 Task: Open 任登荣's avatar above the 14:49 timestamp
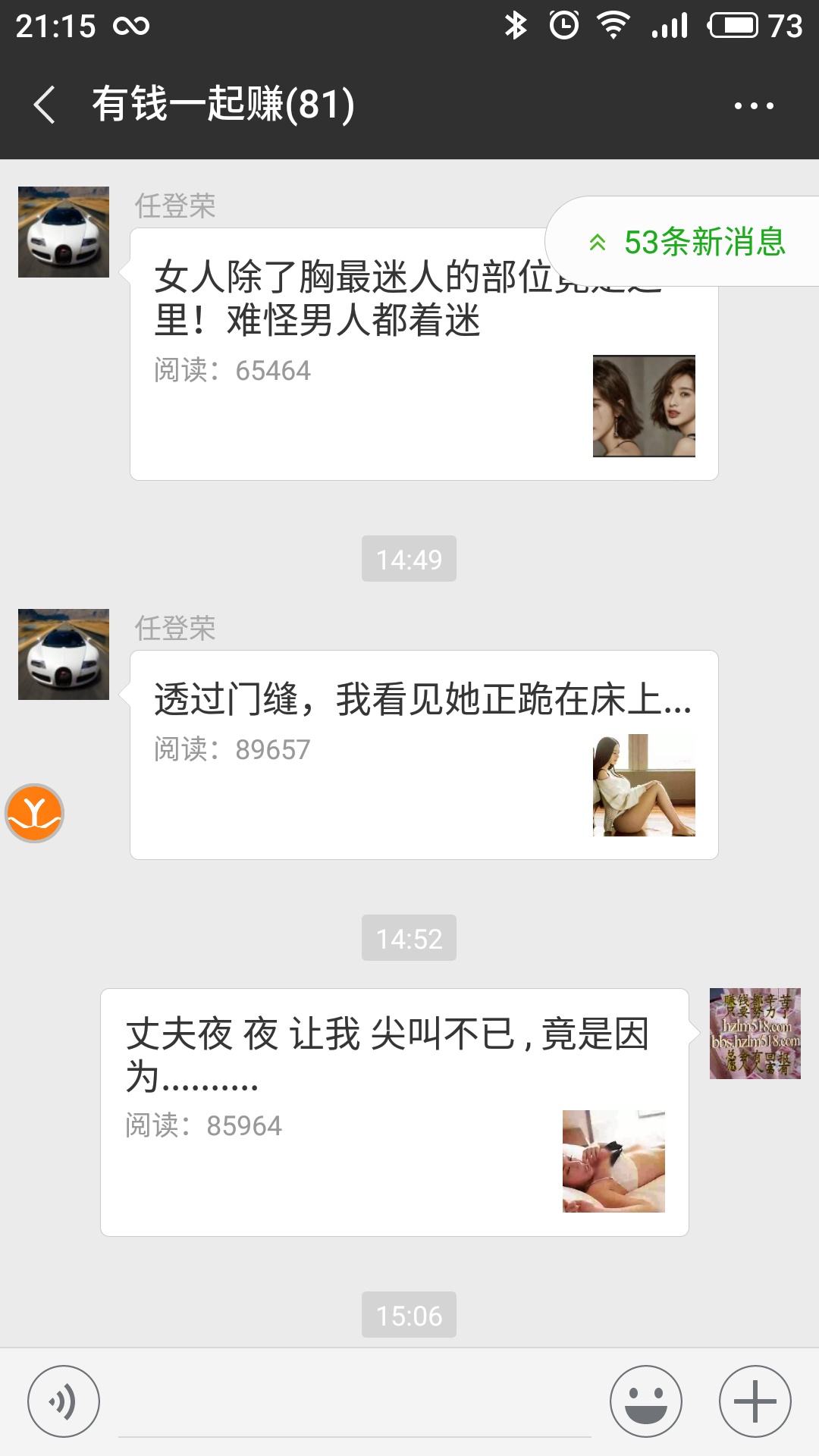(x=64, y=232)
